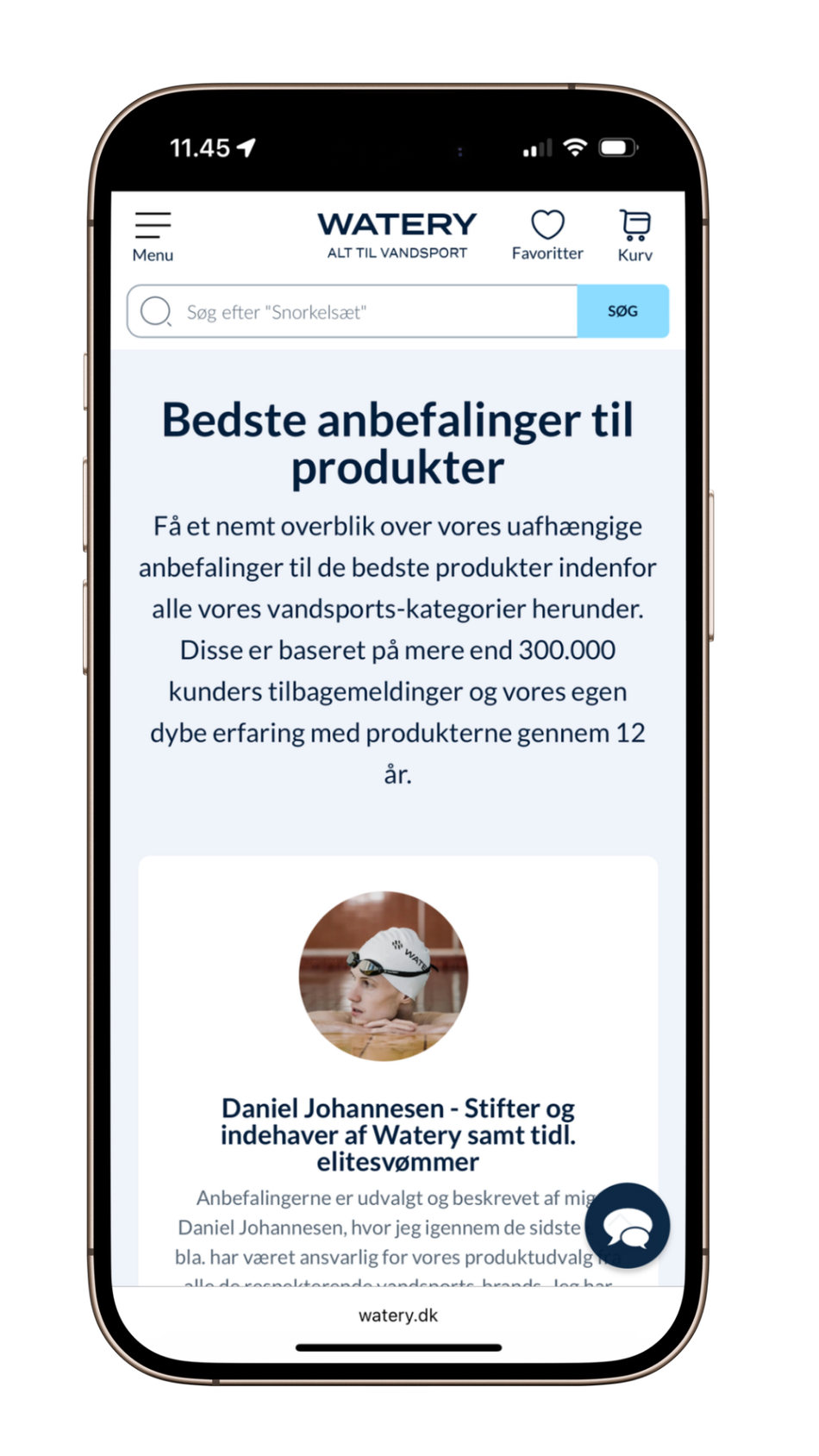Open the chat bubble button
The height and width of the screenshot is (1456, 819).
point(627,1225)
